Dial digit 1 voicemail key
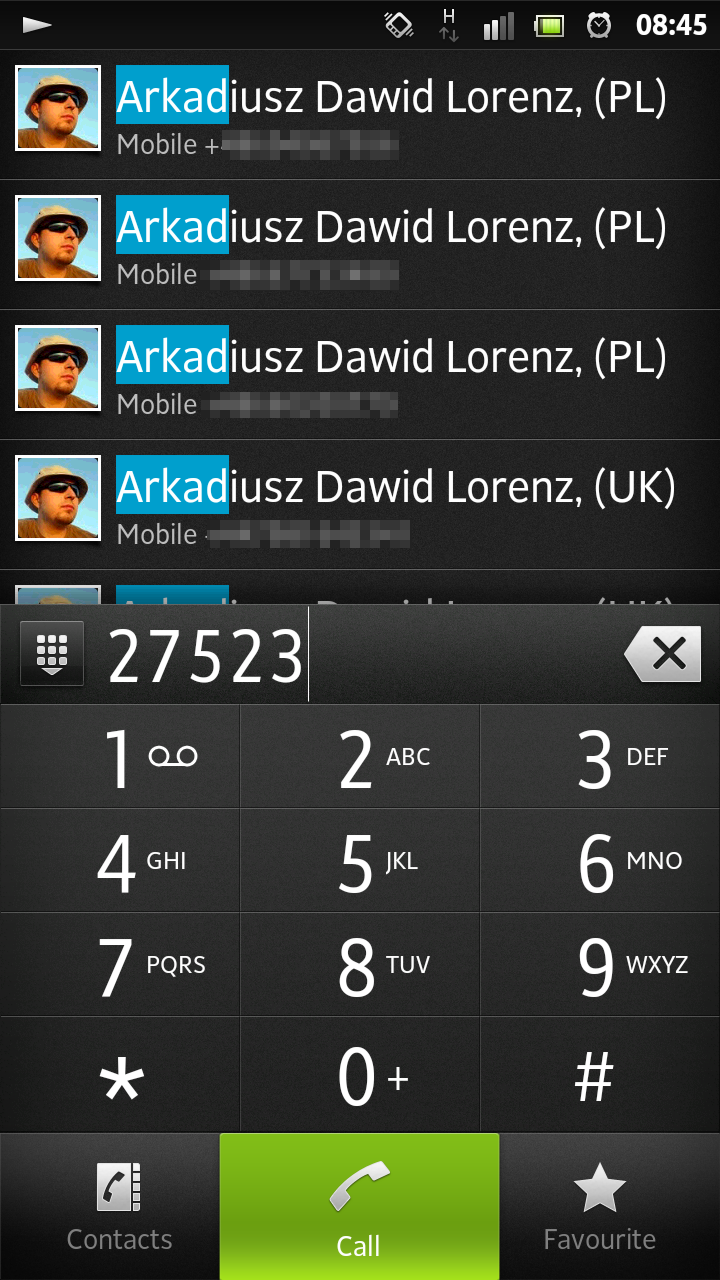Screen dimensions: 720x1280 120,757
